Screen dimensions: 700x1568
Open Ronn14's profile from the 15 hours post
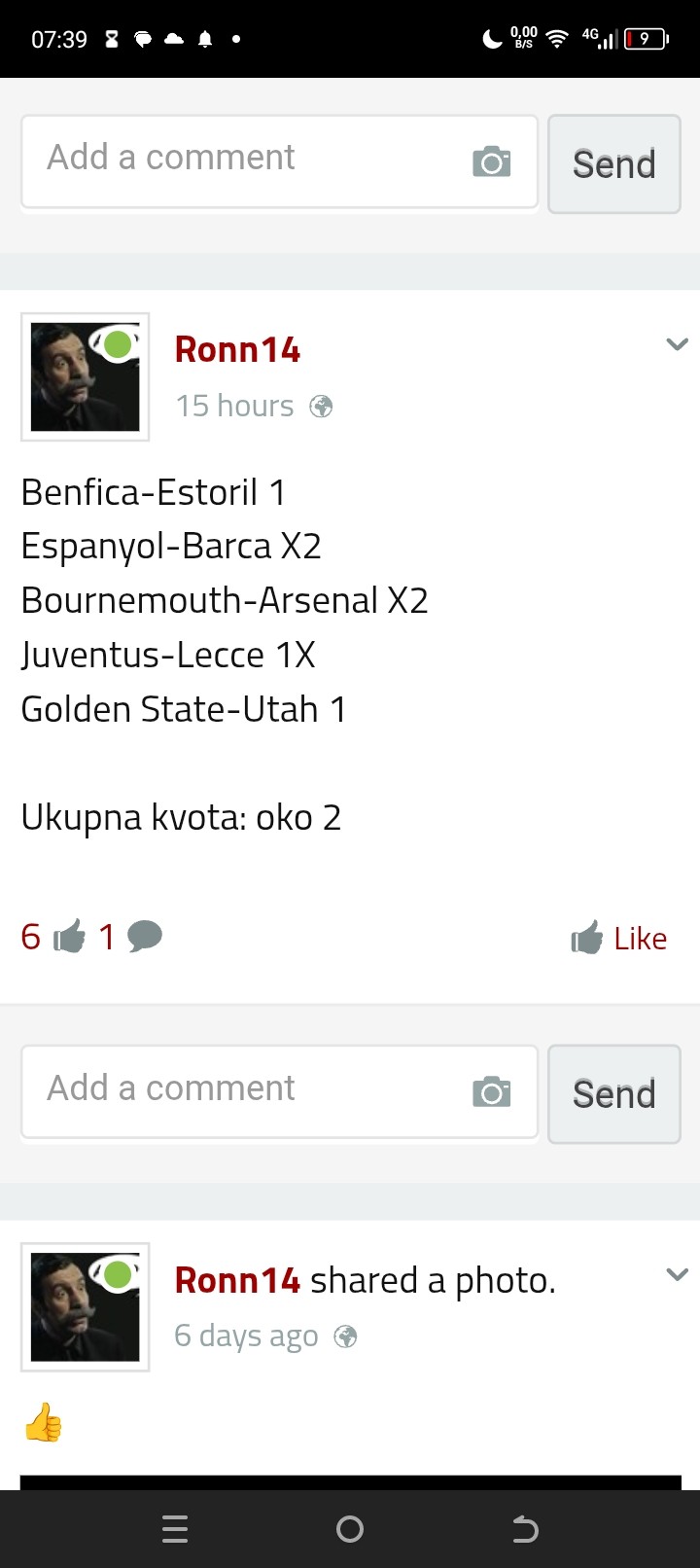(x=237, y=349)
